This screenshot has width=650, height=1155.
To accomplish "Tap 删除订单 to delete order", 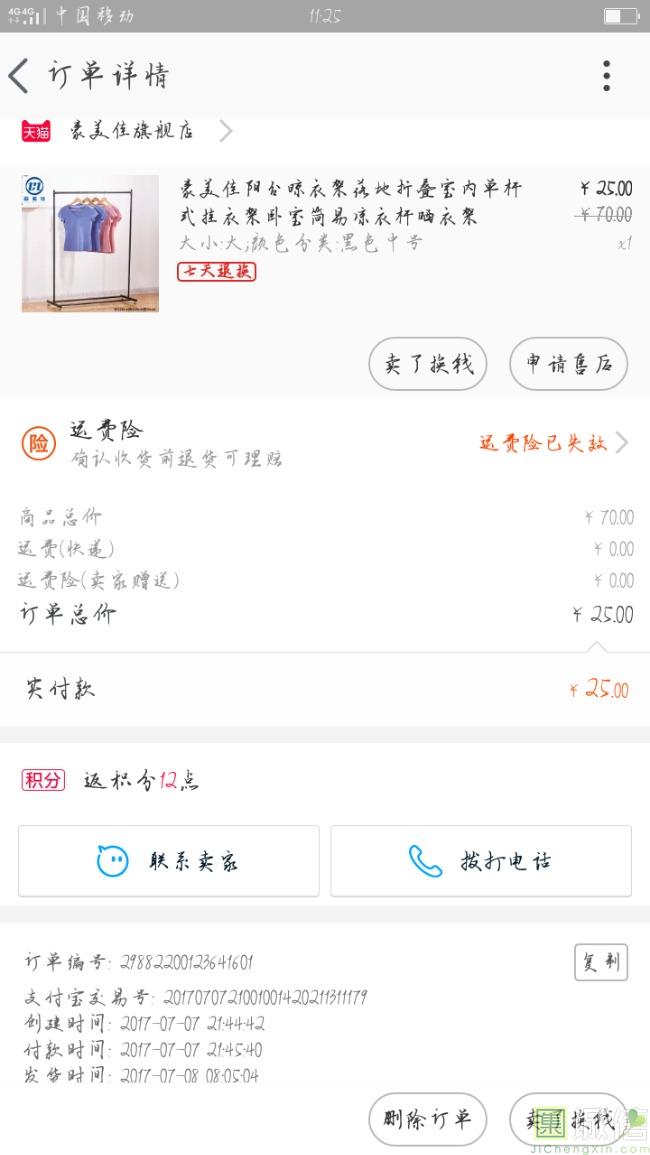I will [x=427, y=1119].
